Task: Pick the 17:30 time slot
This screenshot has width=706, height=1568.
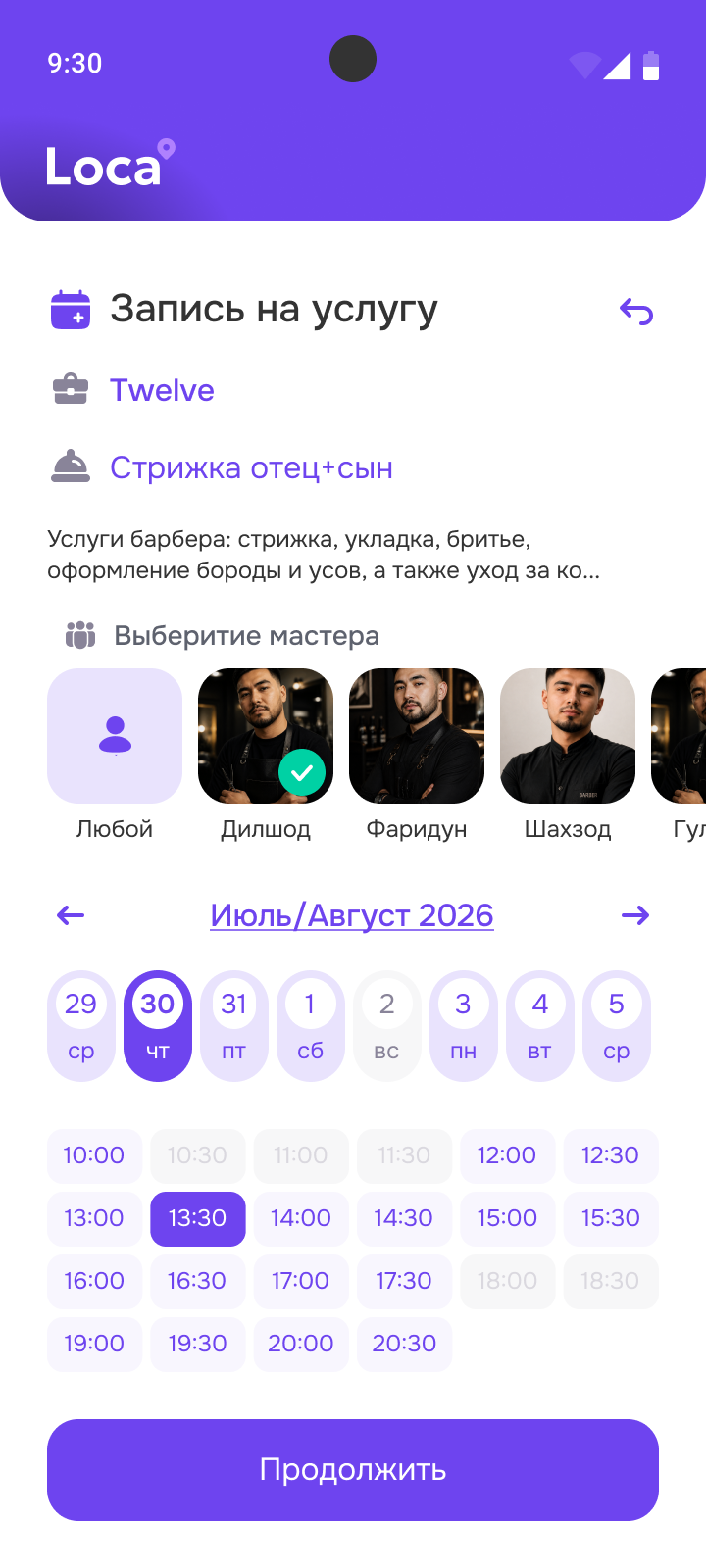Action: tap(404, 1281)
